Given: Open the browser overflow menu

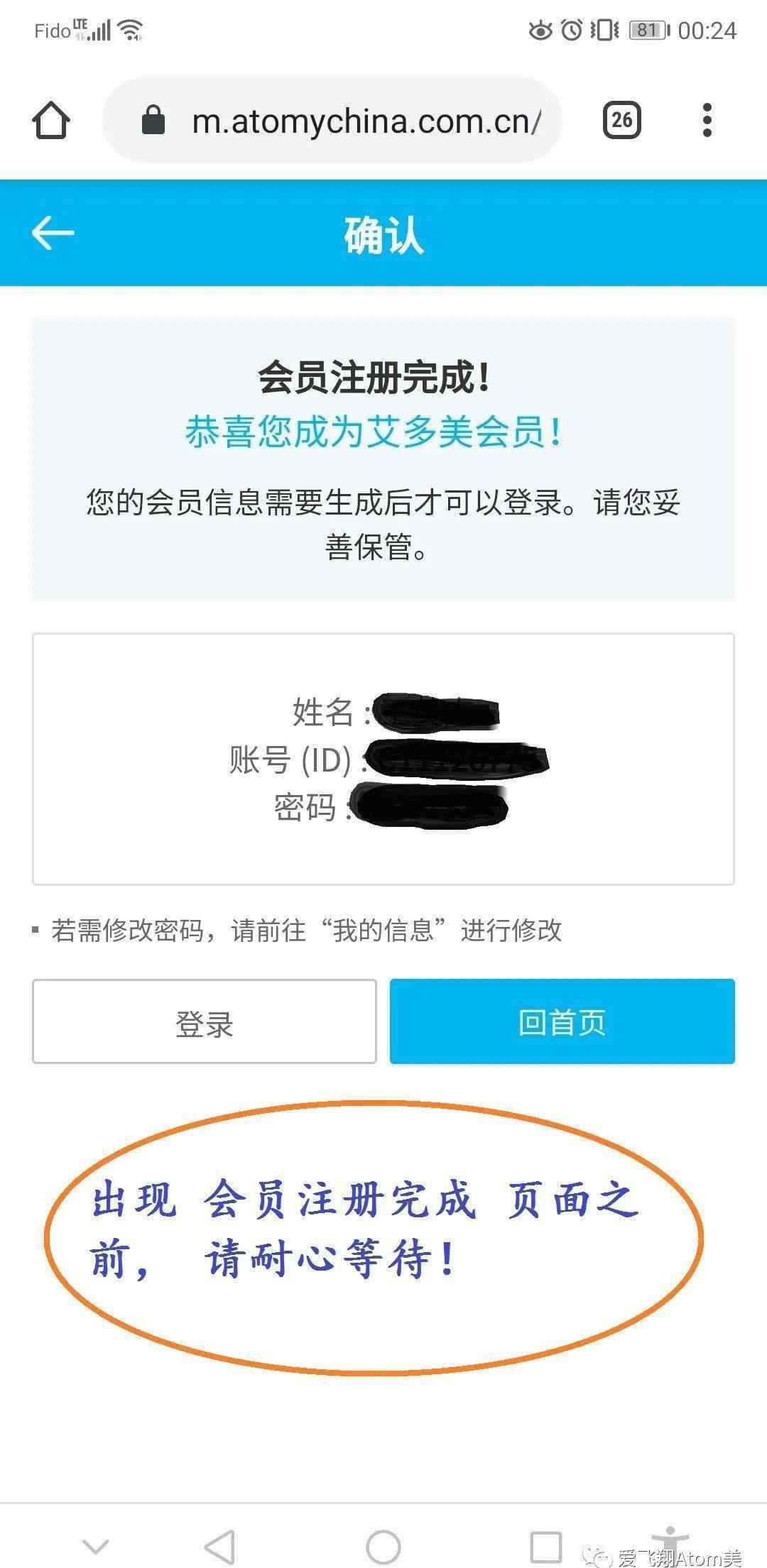Looking at the screenshot, I should click(707, 120).
